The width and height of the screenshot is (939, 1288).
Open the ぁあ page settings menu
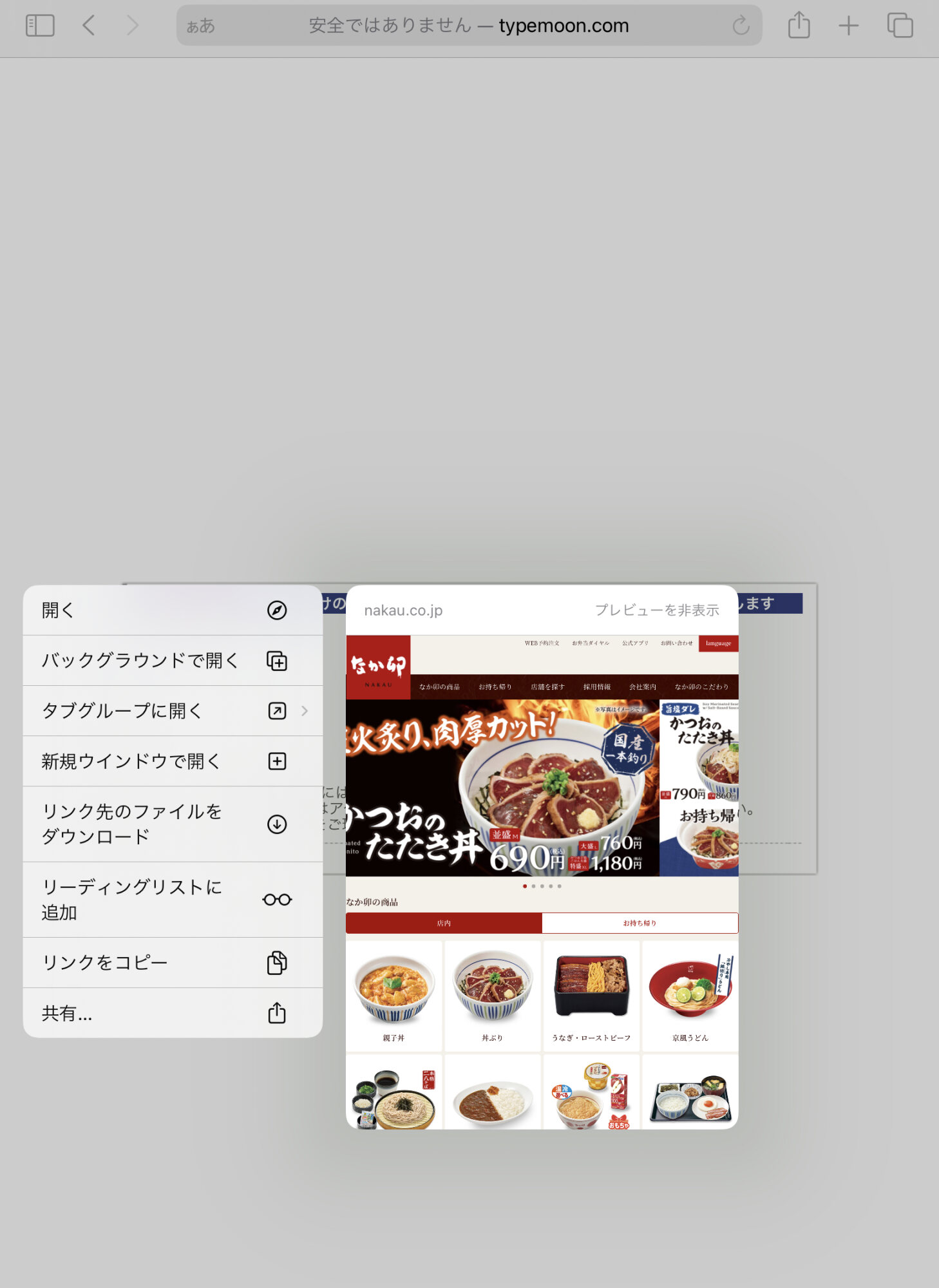coord(200,26)
